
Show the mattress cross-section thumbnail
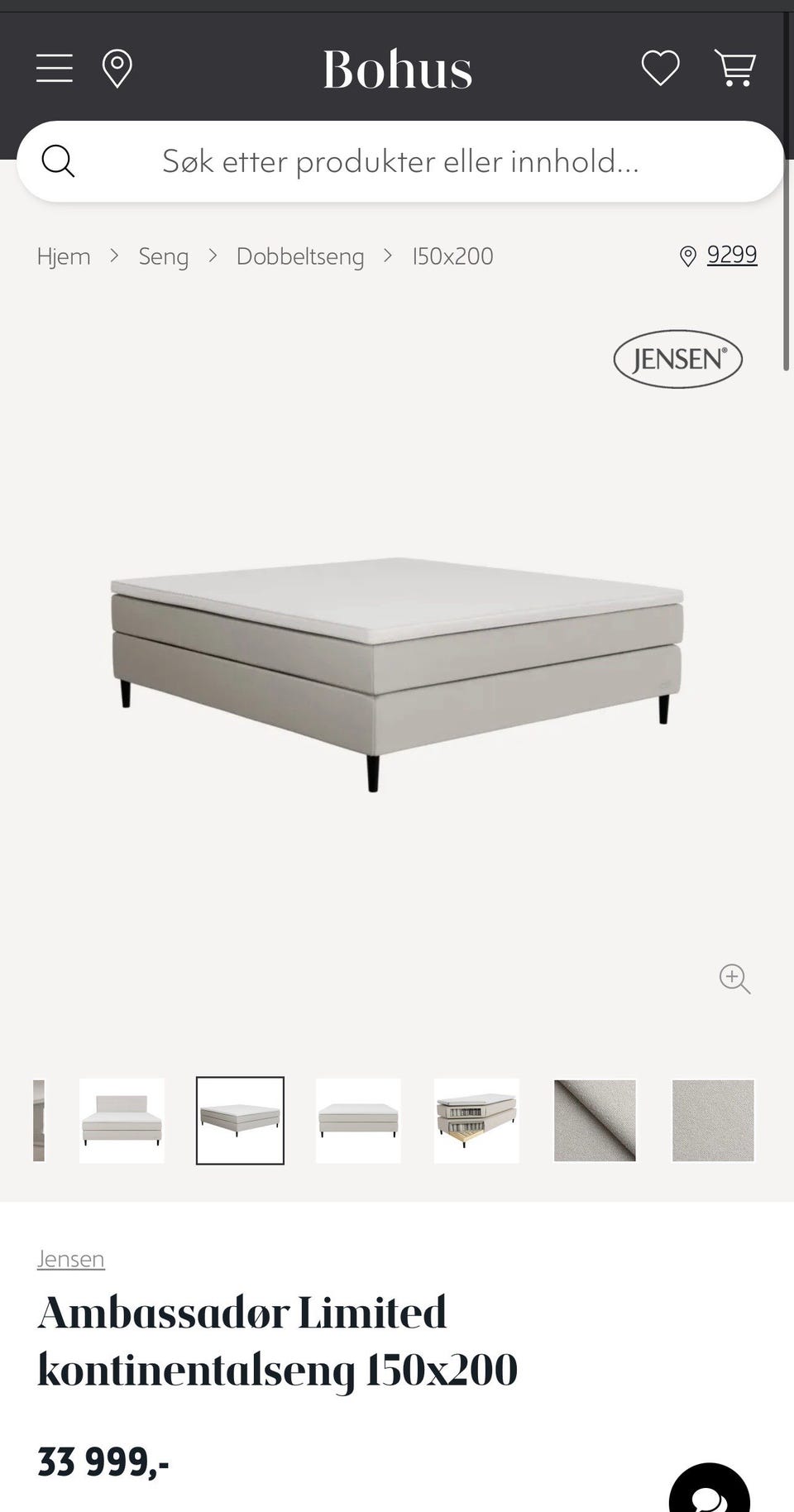pos(476,1121)
